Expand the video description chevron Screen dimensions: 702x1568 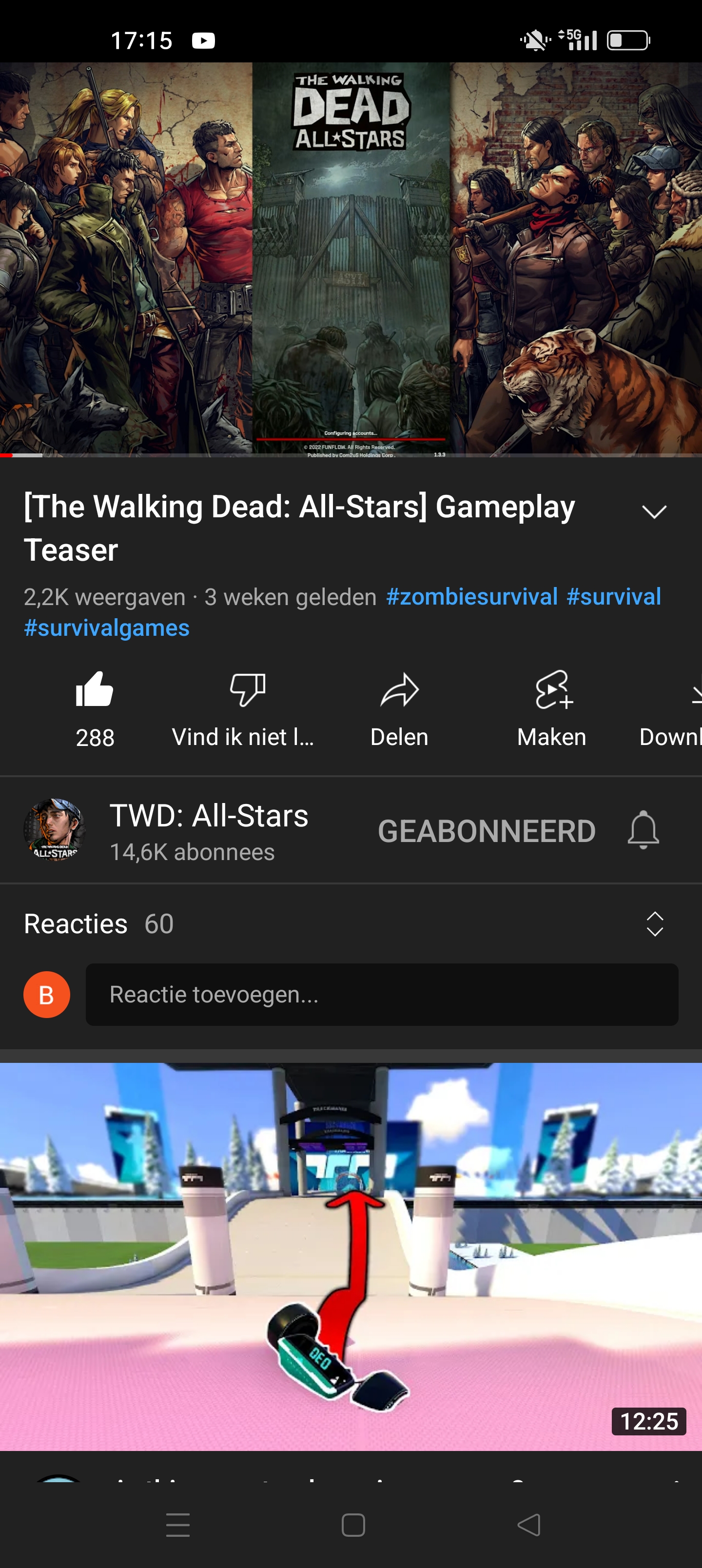pos(654,512)
